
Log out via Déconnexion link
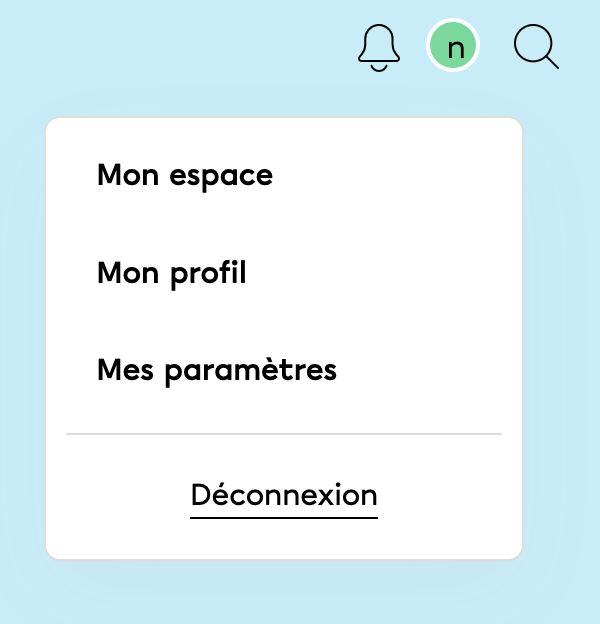(x=284, y=495)
